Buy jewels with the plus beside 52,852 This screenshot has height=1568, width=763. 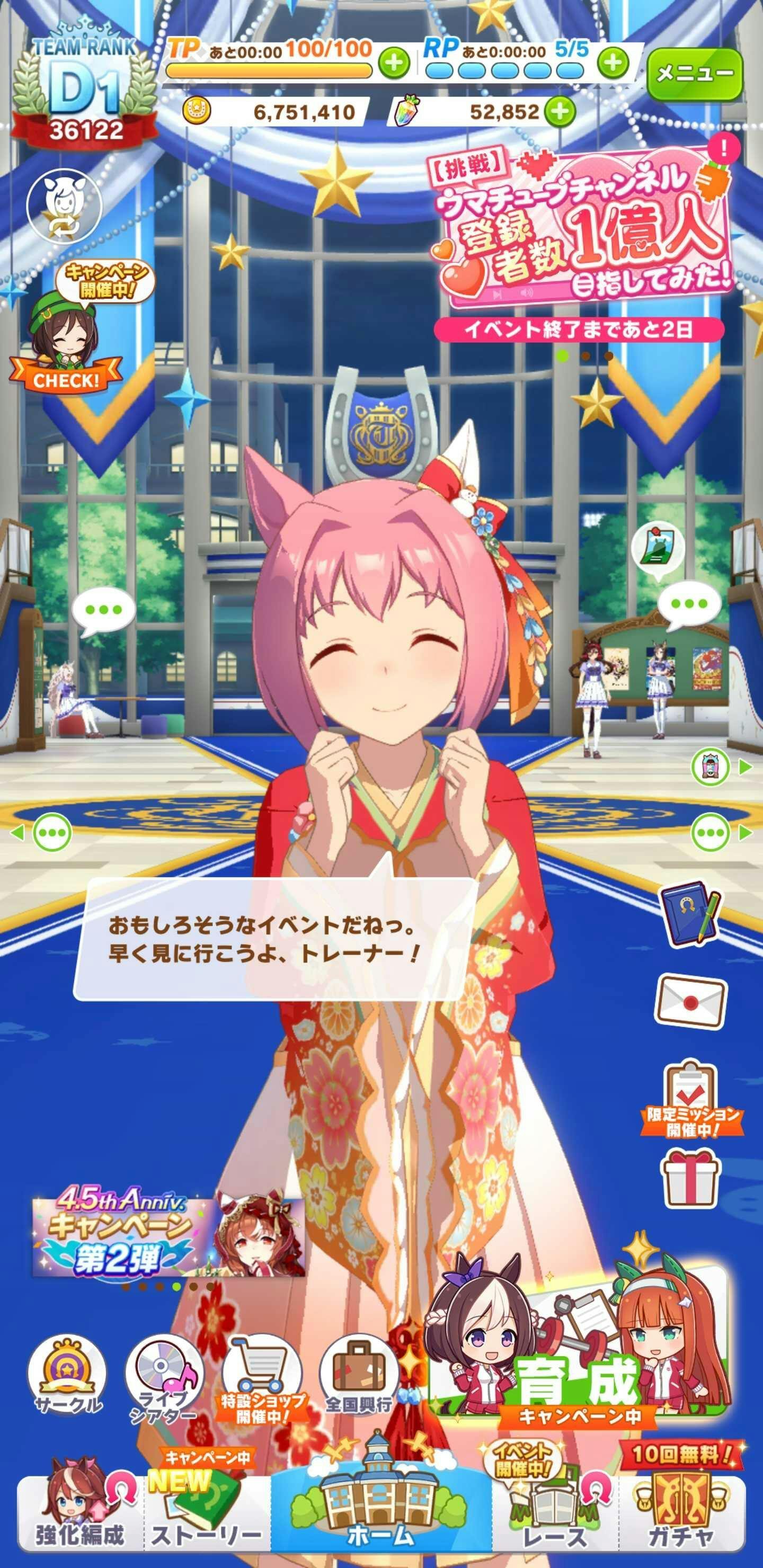click(560, 111)
